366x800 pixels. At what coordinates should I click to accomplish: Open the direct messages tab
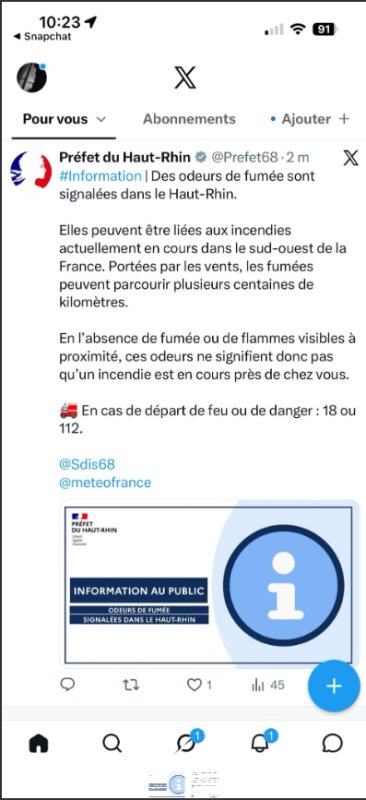[x=332, y=744]
